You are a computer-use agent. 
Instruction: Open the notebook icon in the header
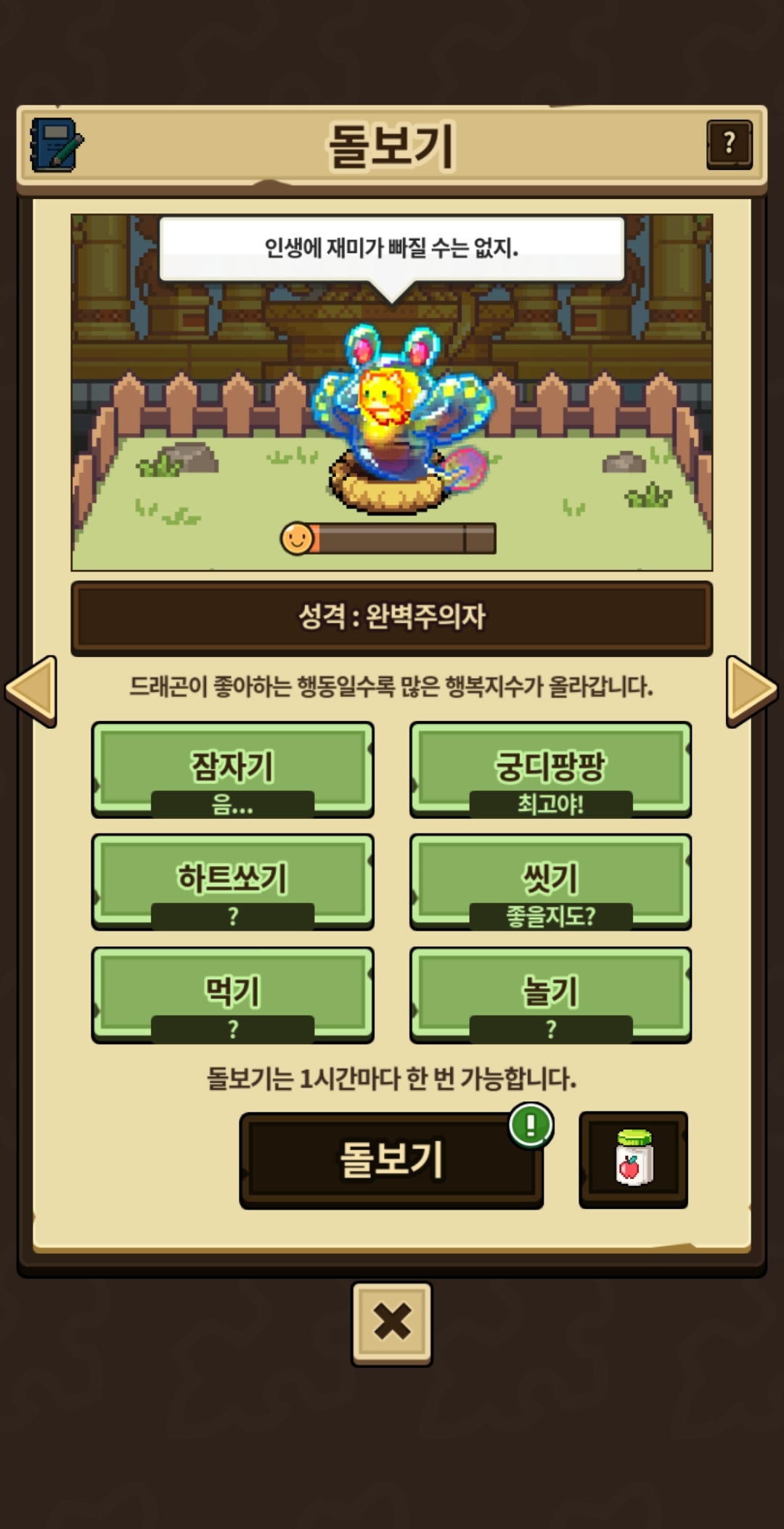(57, 144)
